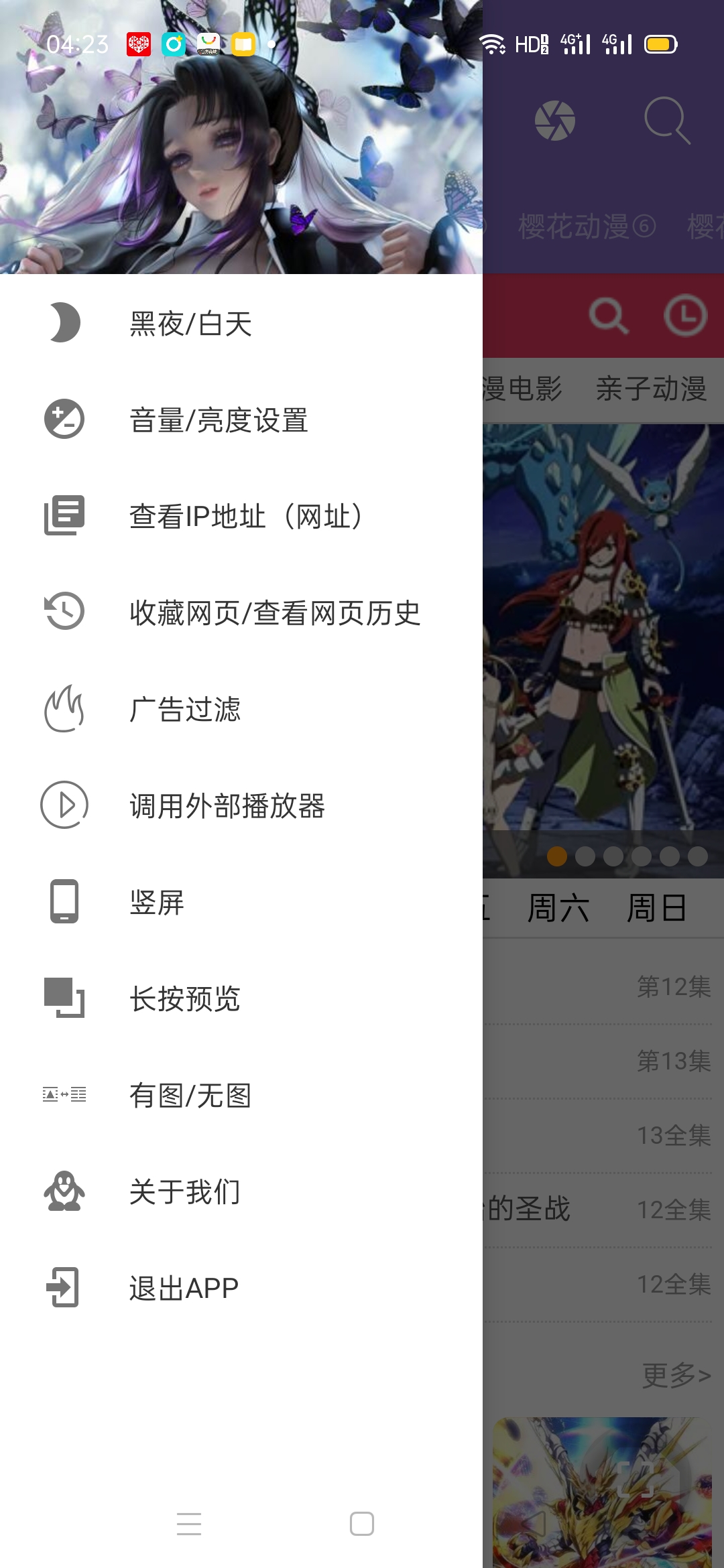Select the first carousel indicator dot
This screenshot has width=724, height=1568.
[556, 856]
